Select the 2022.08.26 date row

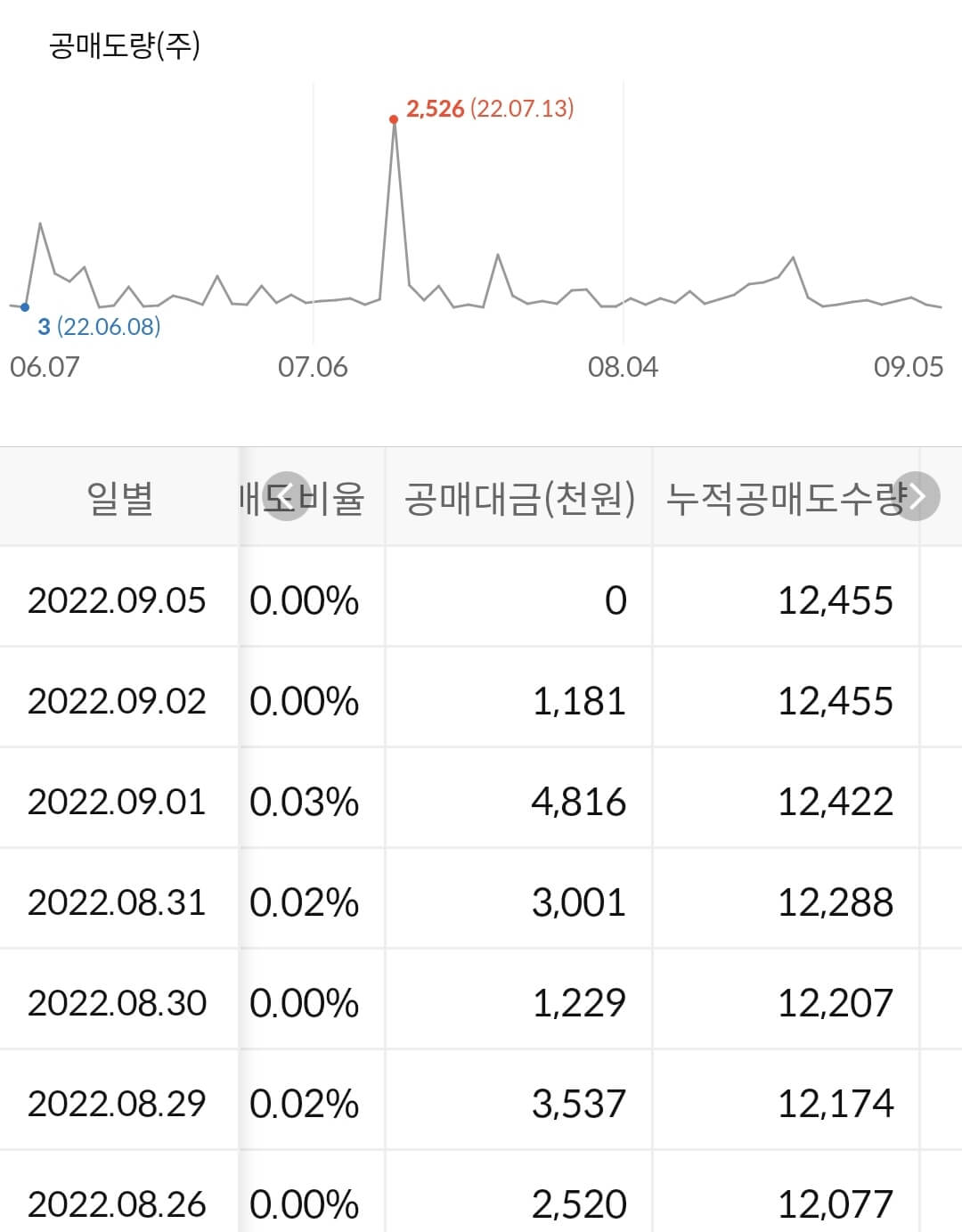tap(118, 1202)
